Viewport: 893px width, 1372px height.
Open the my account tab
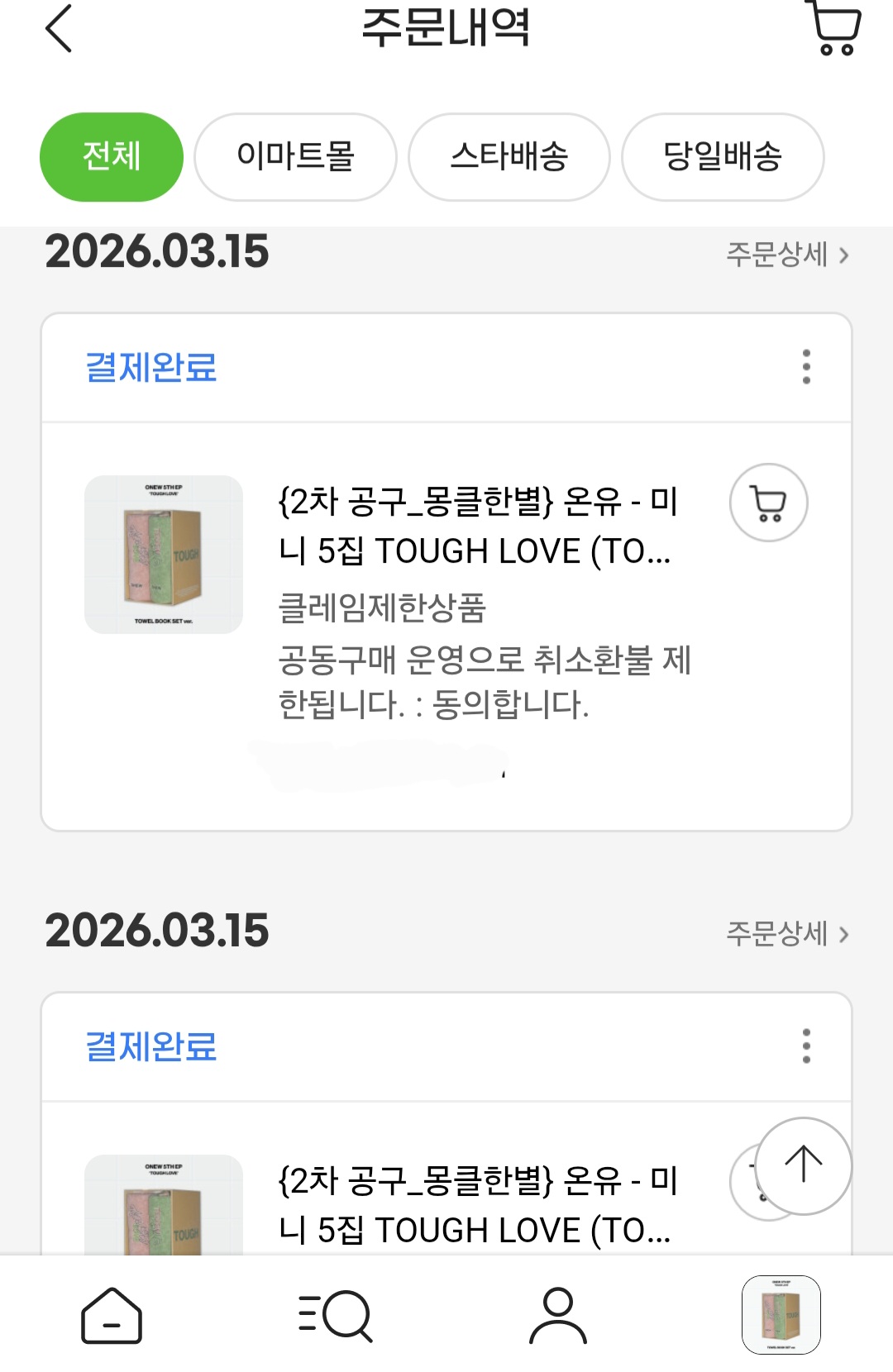(558, 1315)
